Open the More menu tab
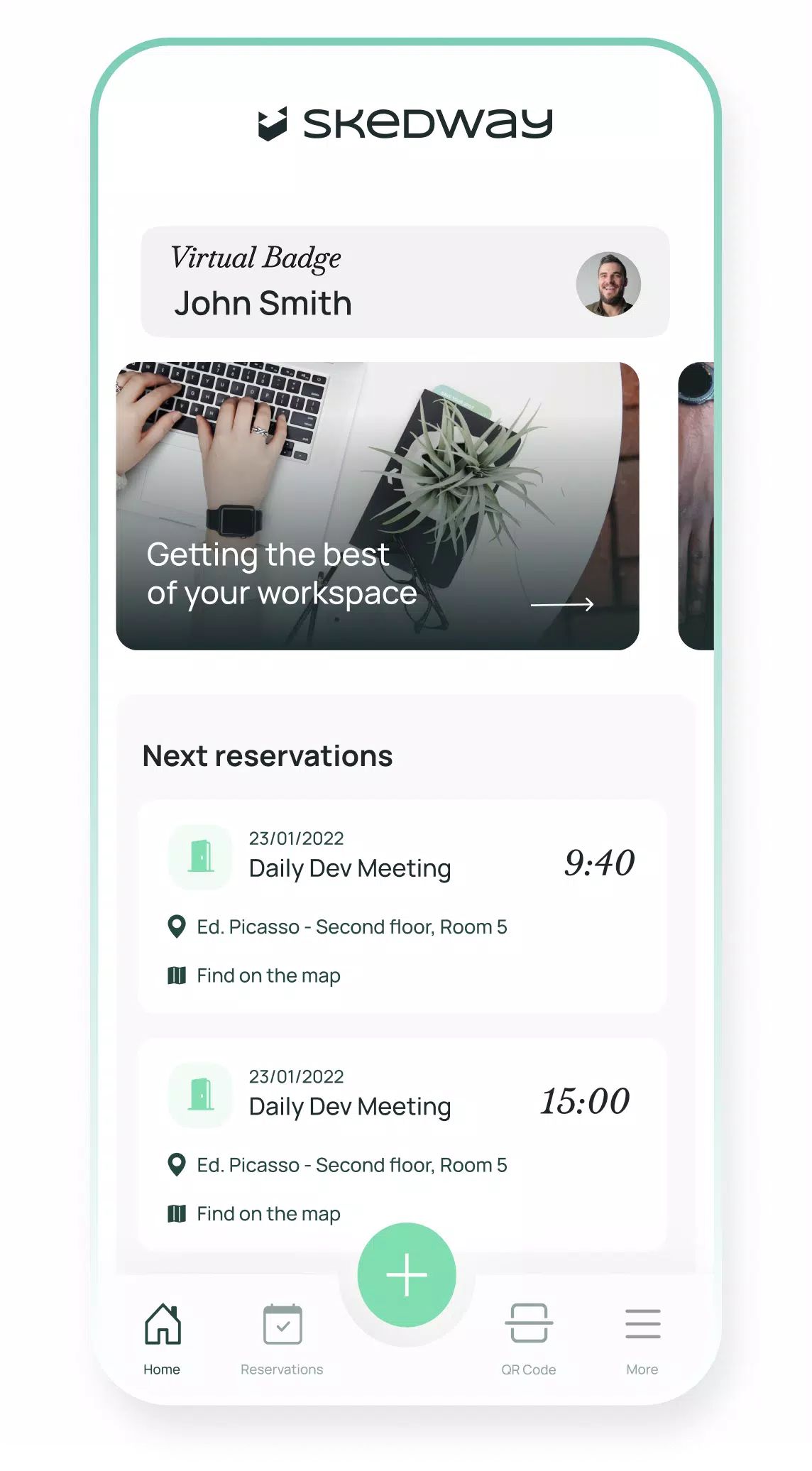Screen dimensions: 812x1471 tap(642, 1338)
